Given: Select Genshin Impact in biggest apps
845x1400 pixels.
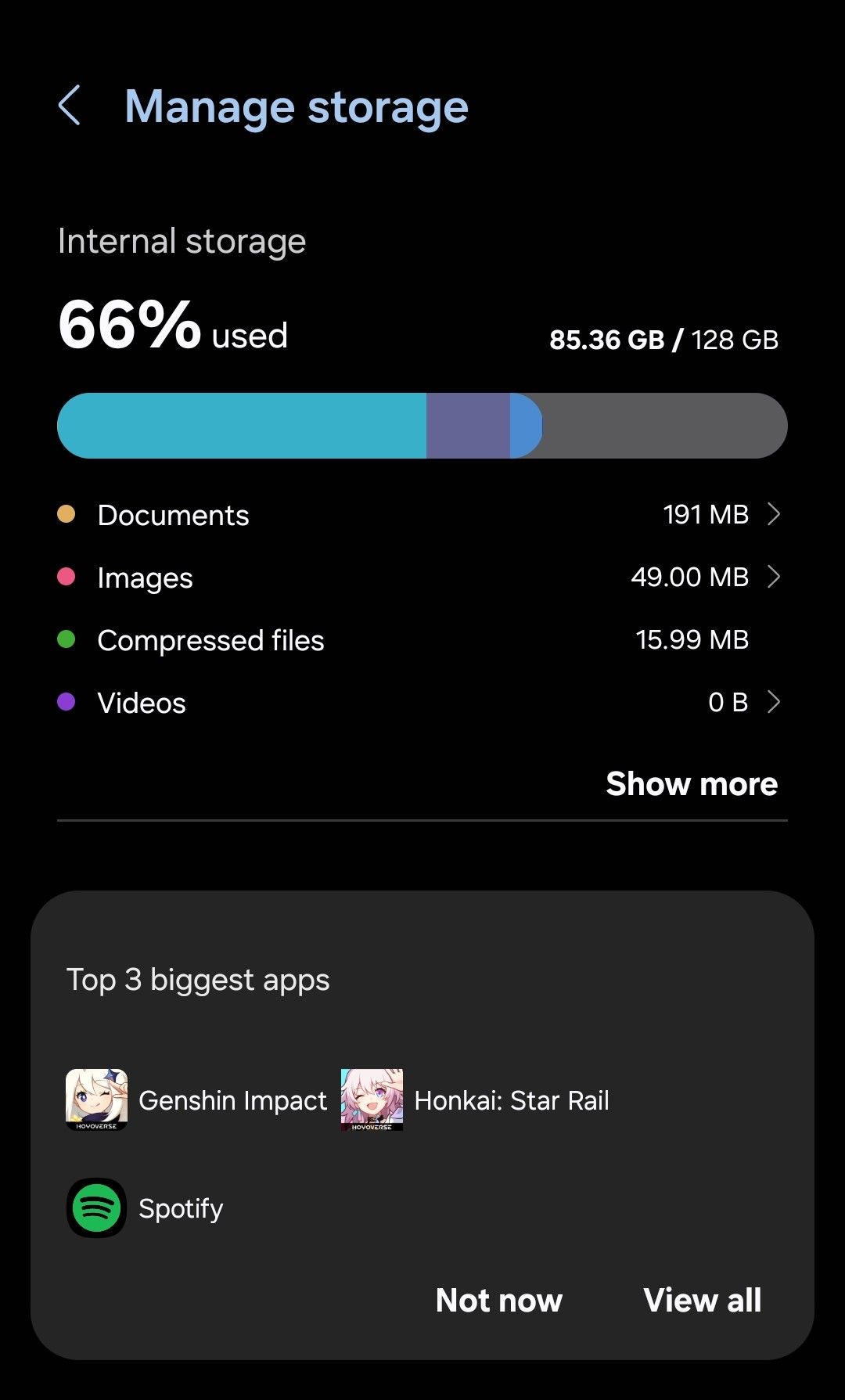Looking at the screenshot, I should pyautogui.click(x=197, y=1100).
